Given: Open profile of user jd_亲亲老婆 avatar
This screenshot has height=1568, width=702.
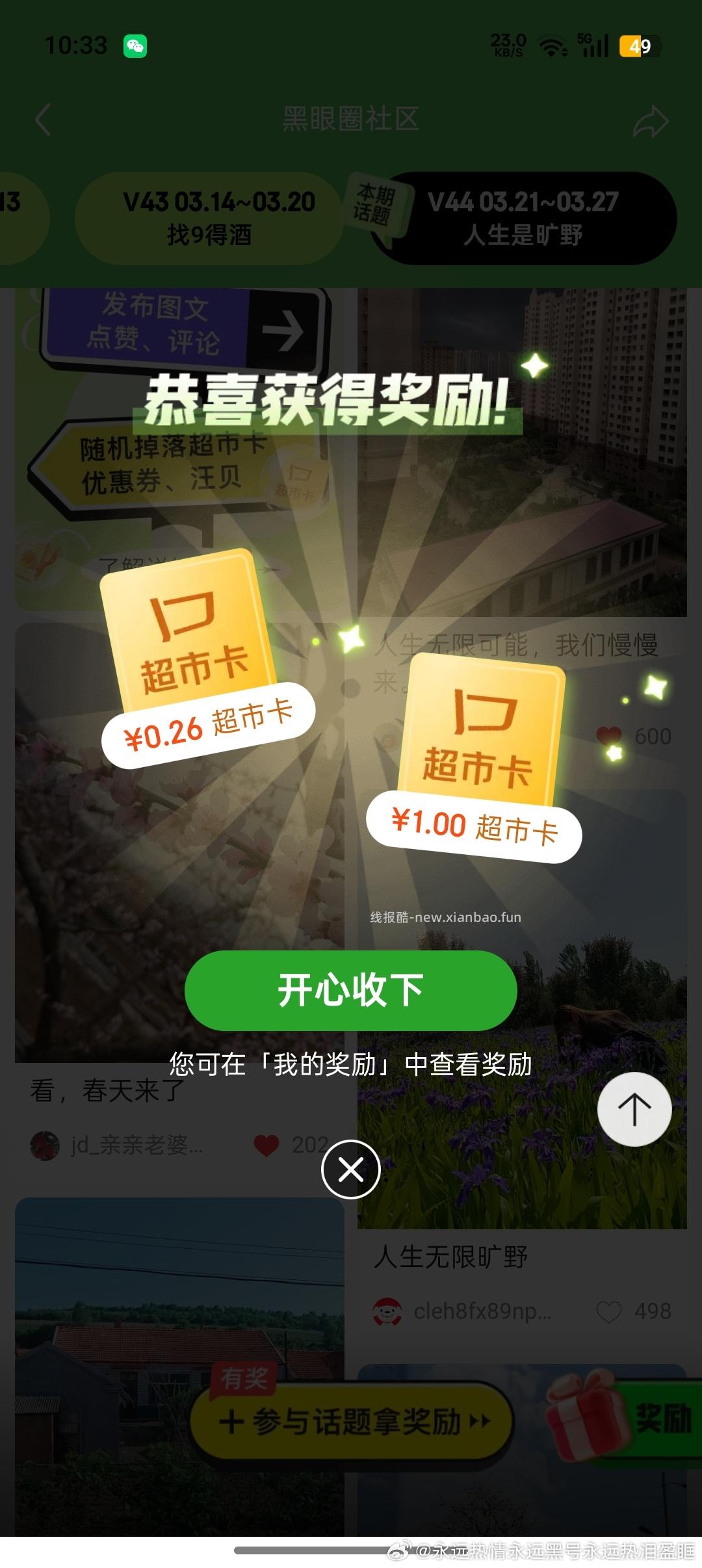Looking at the screenshot, I should pyautogui.click(x=45, y=1143).
